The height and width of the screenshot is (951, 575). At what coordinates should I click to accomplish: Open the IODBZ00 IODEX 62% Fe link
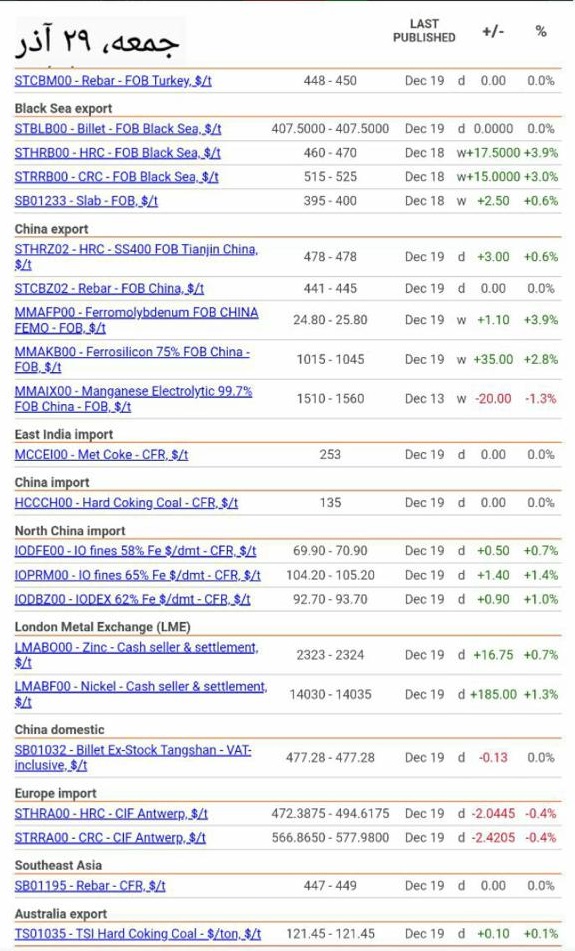coord(132,599)
